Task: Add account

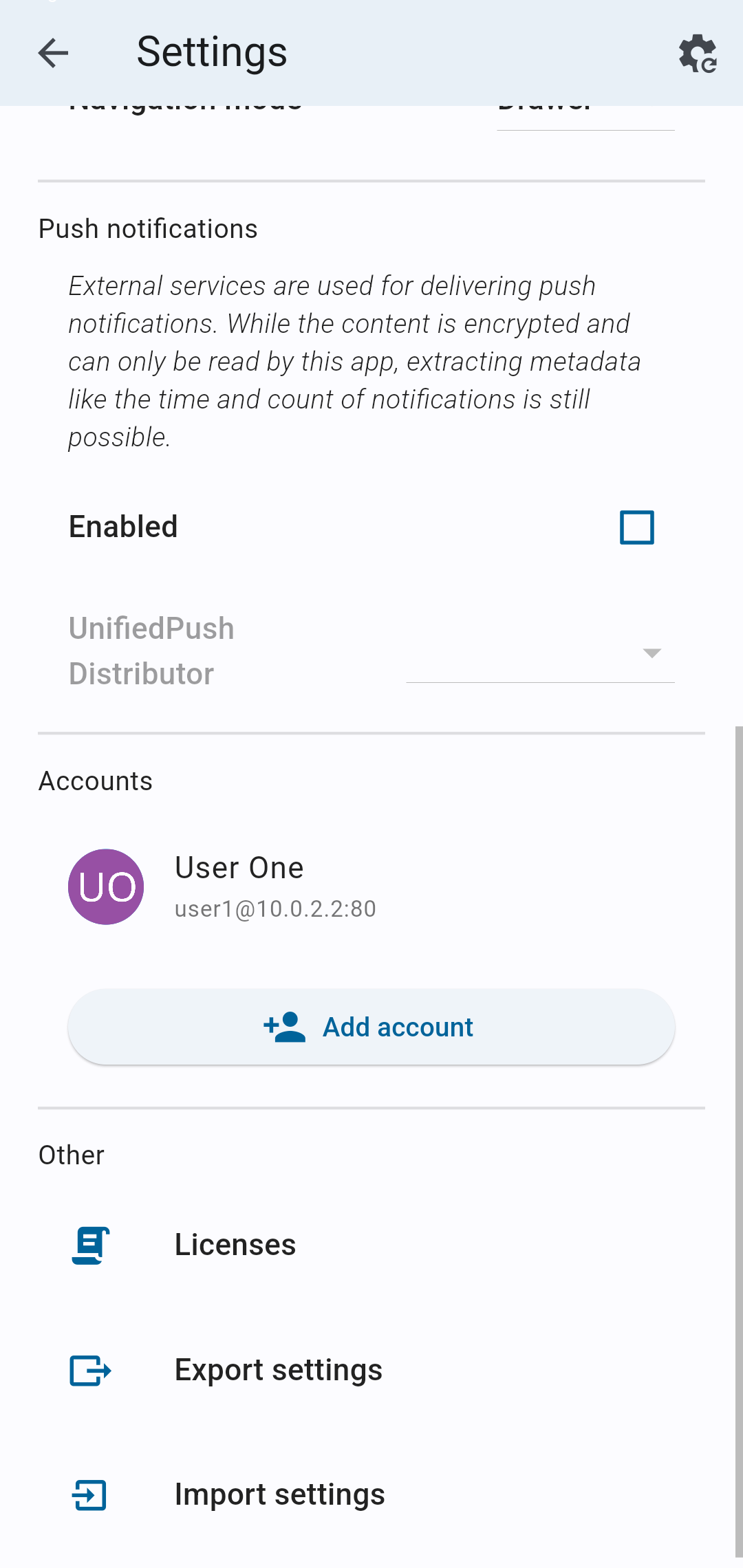Action: [x=371, y=1027]
